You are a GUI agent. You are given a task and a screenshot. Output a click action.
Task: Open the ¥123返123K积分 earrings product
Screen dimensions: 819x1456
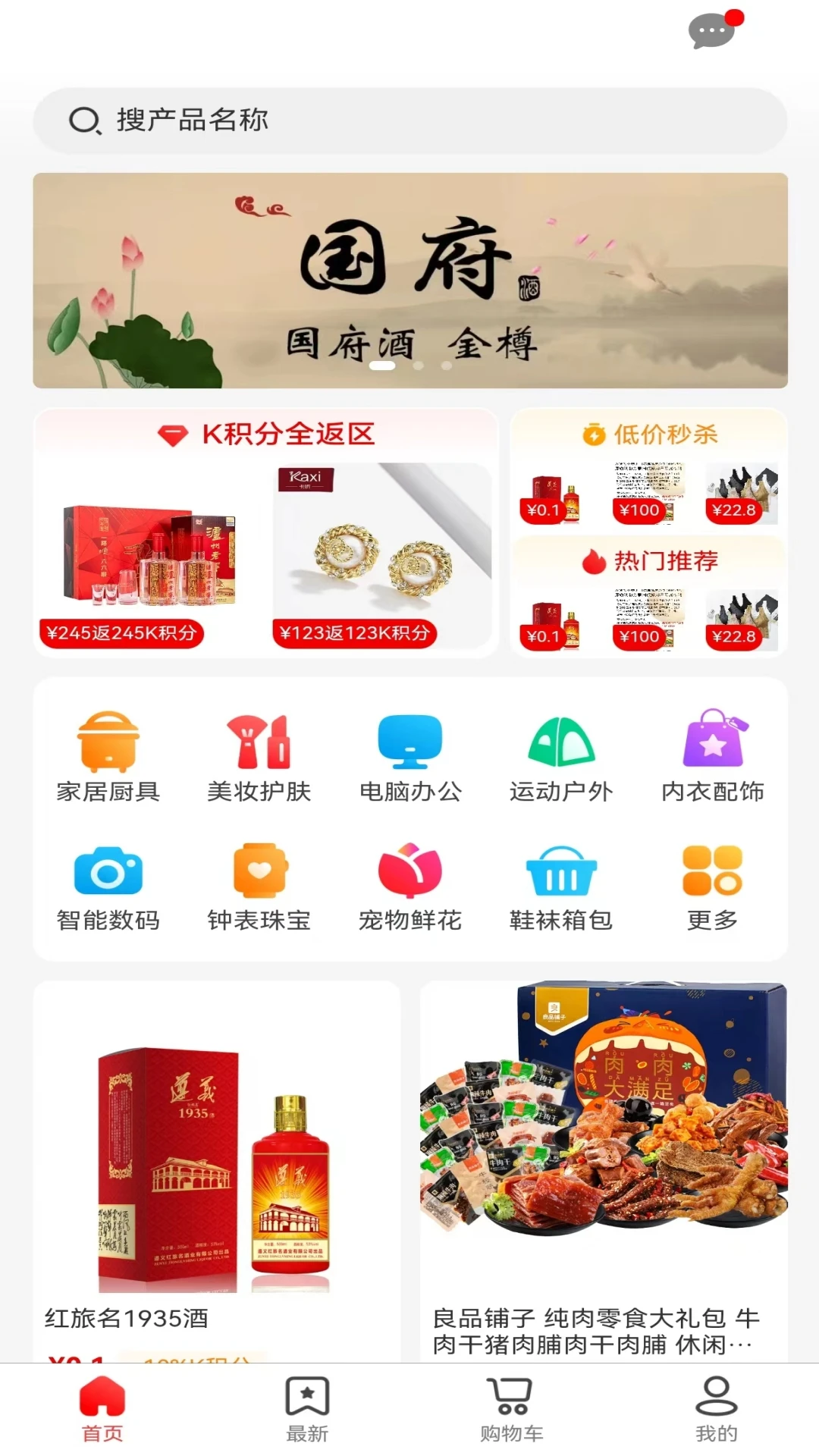tap(381, 557)
